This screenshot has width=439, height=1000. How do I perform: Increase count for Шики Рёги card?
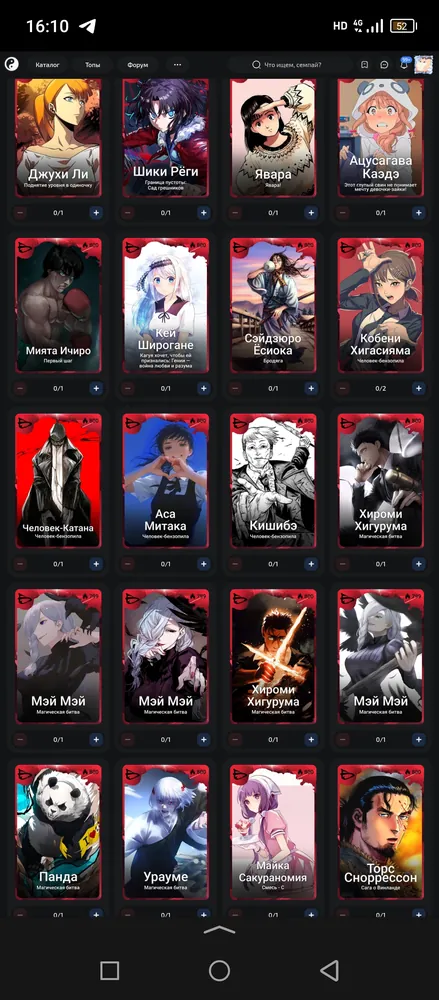[204, 212]
